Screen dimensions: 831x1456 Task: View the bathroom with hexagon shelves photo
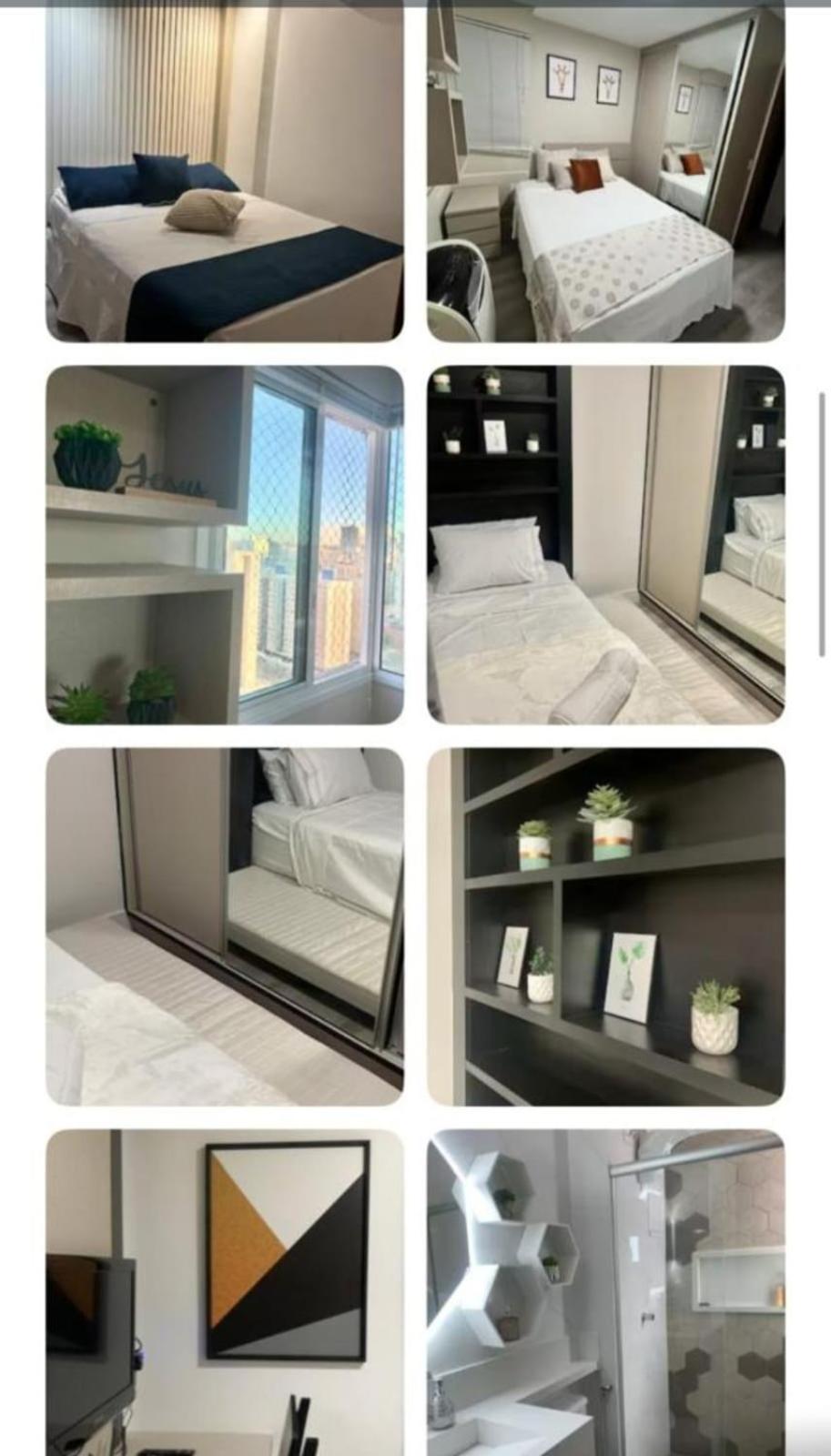tap(605, 1292)
